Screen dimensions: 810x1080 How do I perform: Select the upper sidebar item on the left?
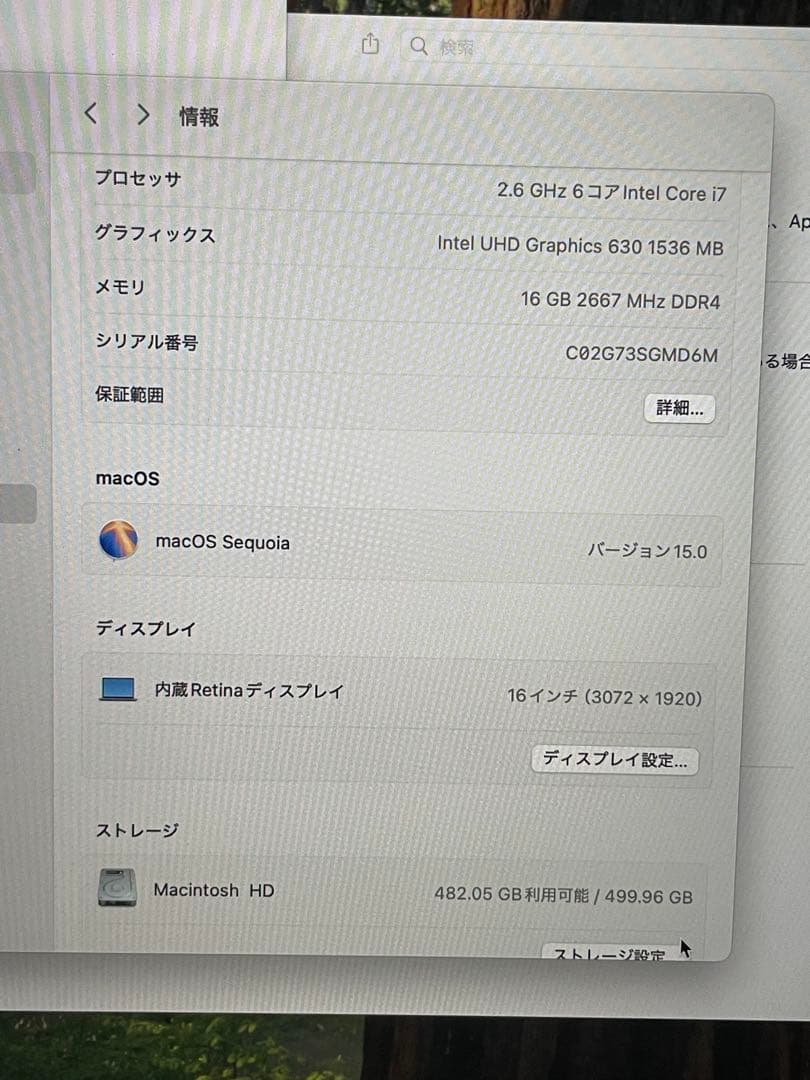[x=14, y=174]
